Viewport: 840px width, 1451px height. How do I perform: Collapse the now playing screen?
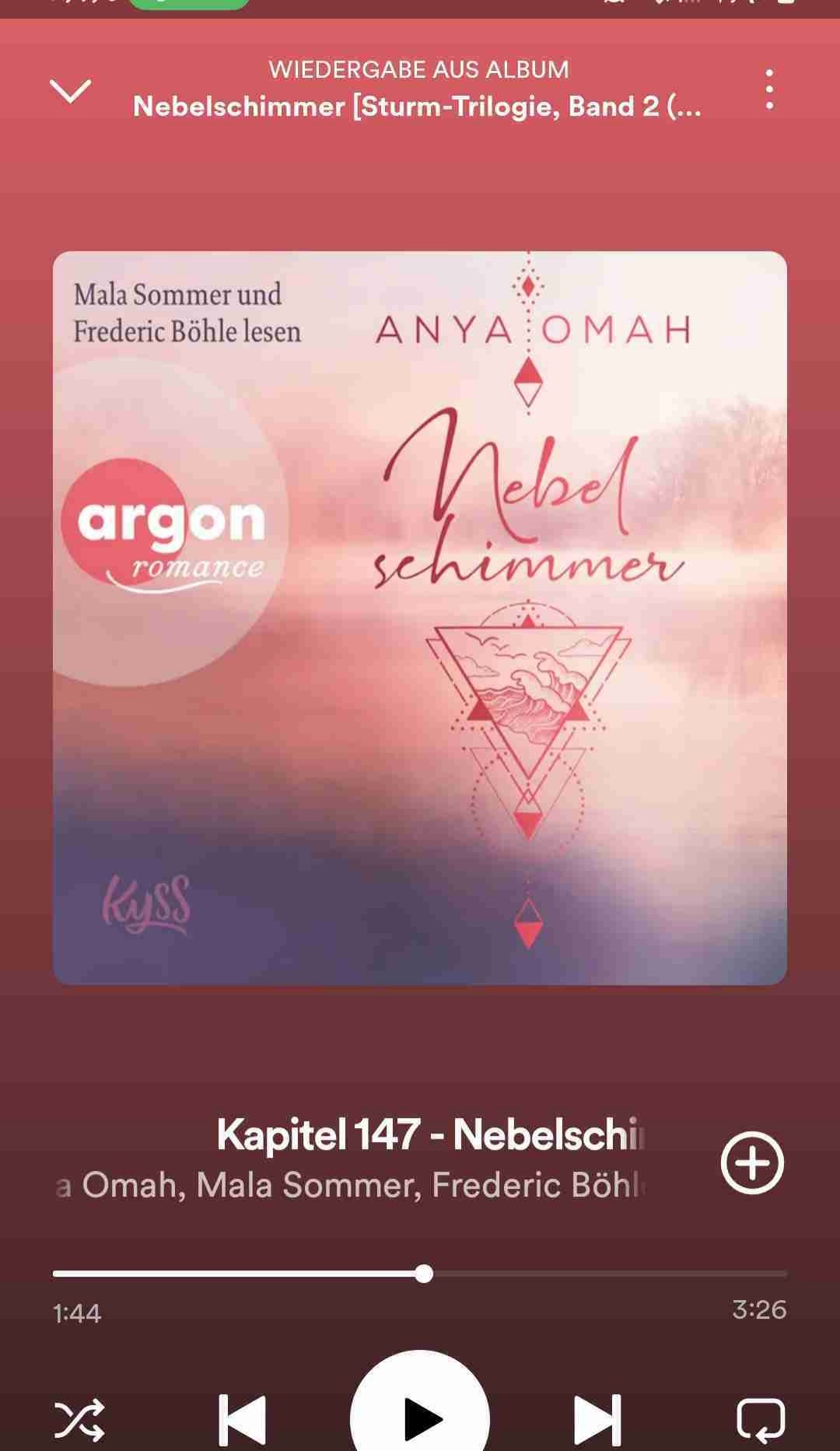70,90
